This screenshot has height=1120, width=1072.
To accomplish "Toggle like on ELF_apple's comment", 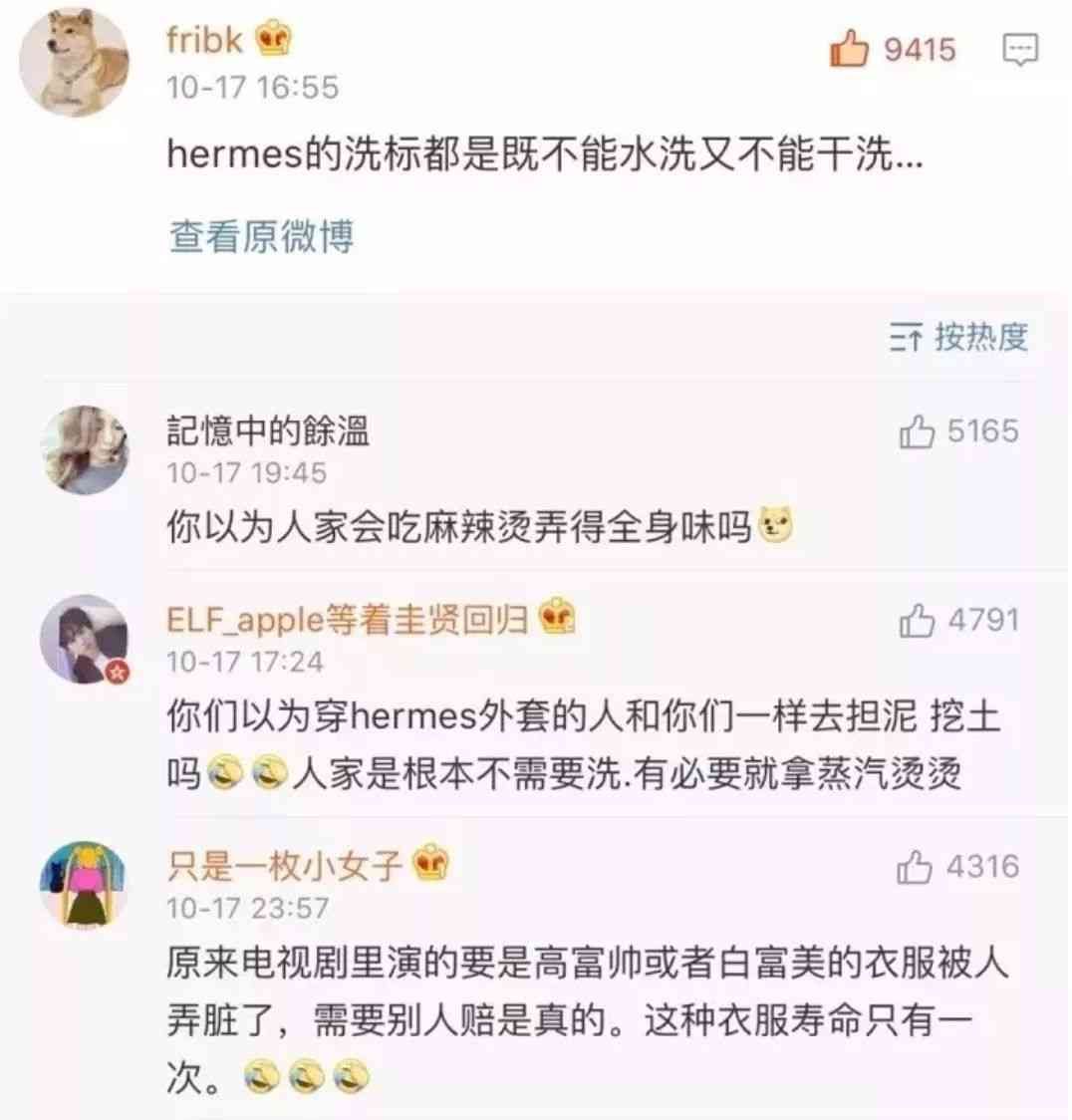I will coord(918,619).
